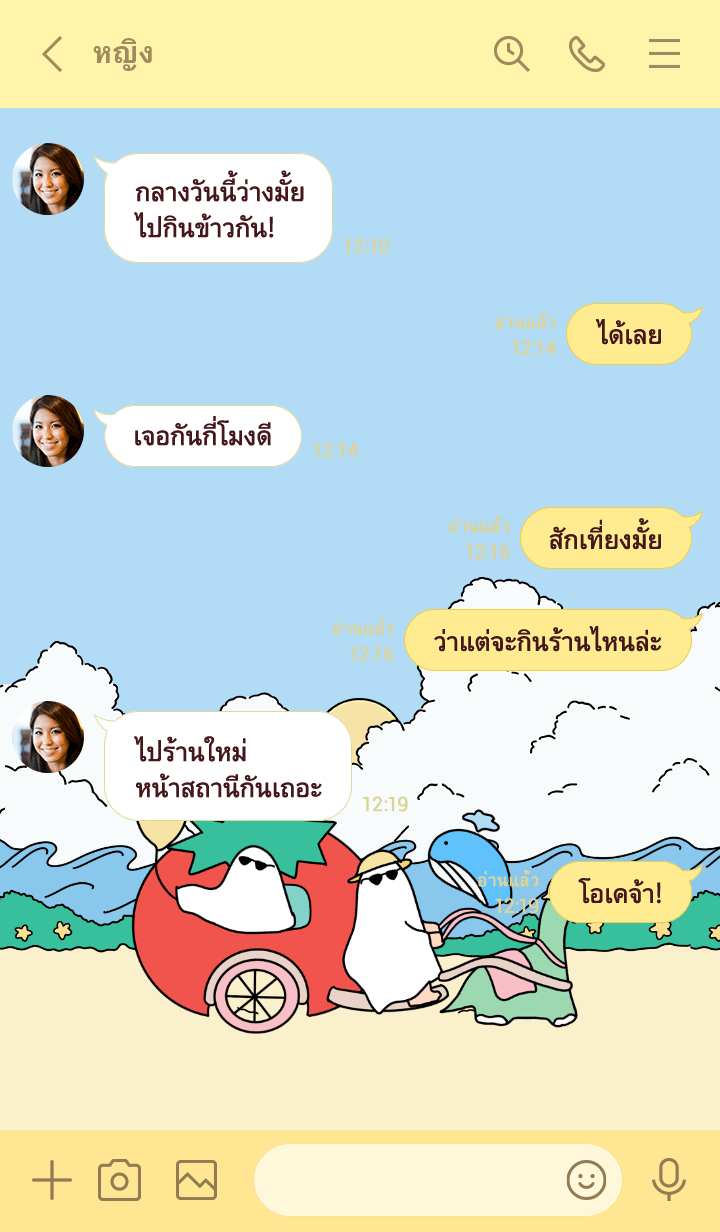Open the photo gallery picker
The height and width of the screenshot is (1232, 720).
click(196, 1180)
